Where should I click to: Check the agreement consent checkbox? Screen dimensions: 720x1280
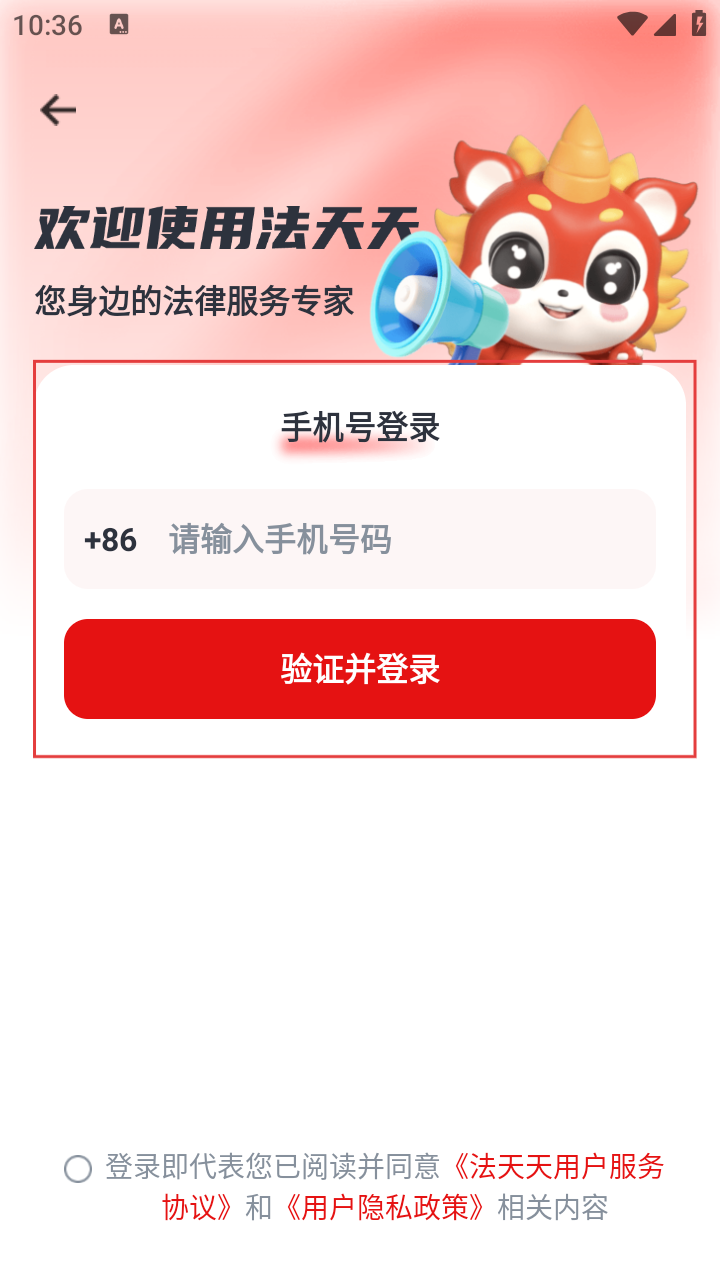78,1169
